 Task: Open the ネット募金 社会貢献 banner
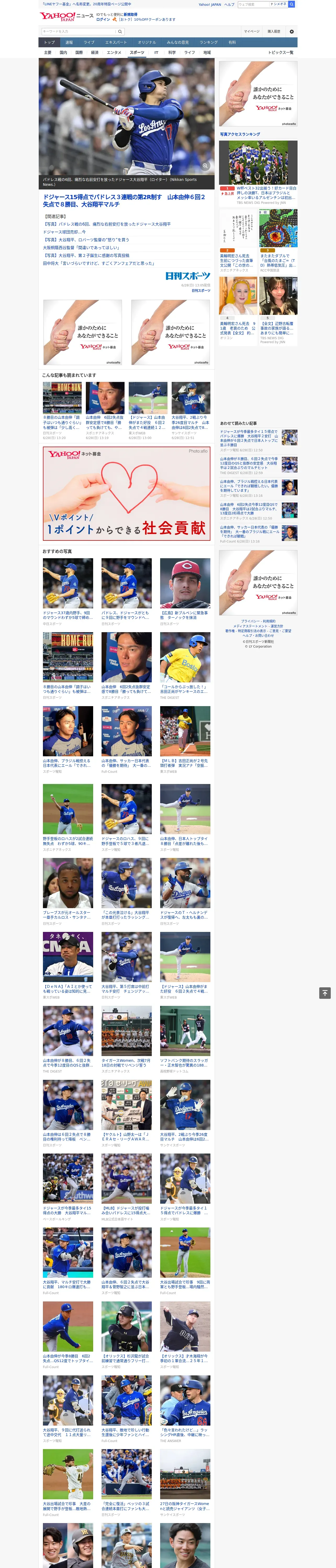click(126, 493)
